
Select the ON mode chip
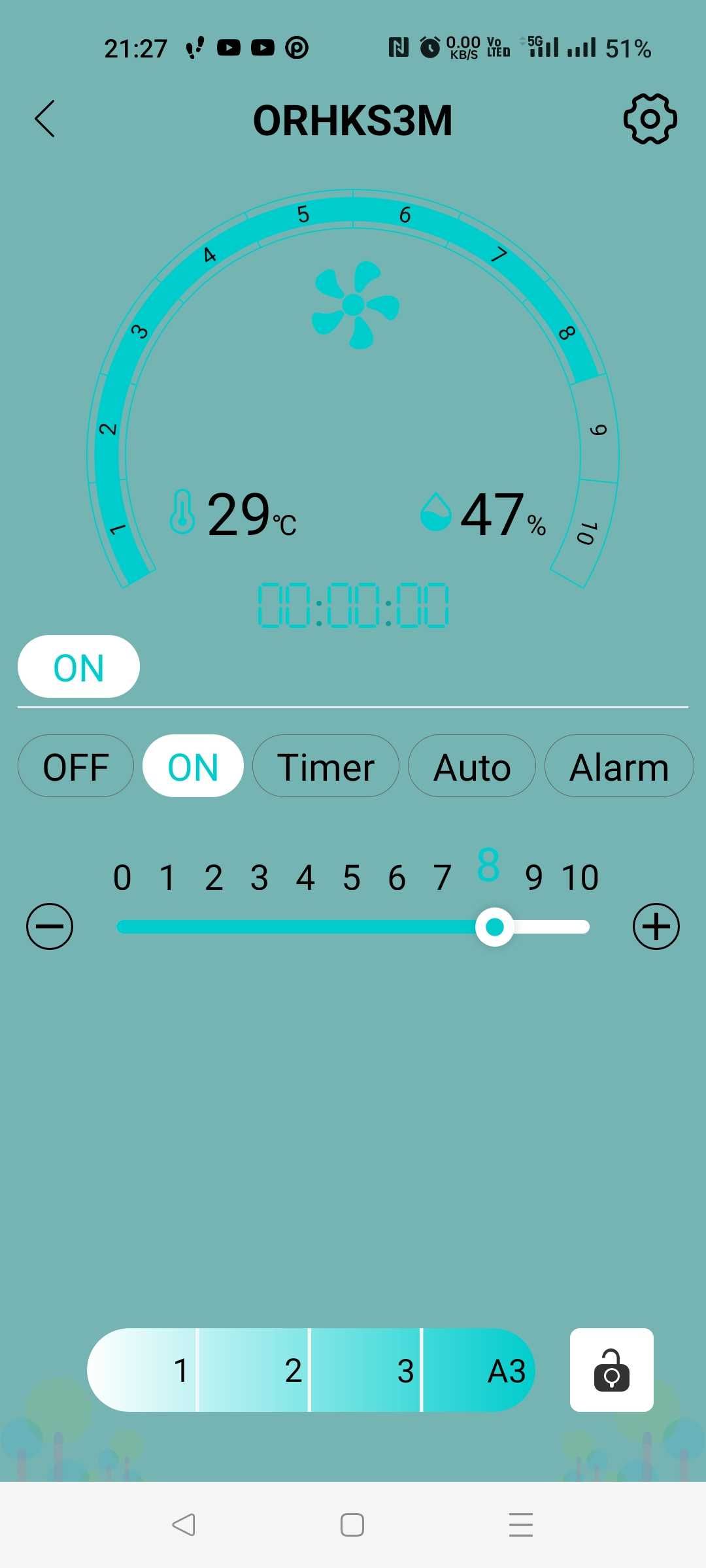click(x=193, y=766)
